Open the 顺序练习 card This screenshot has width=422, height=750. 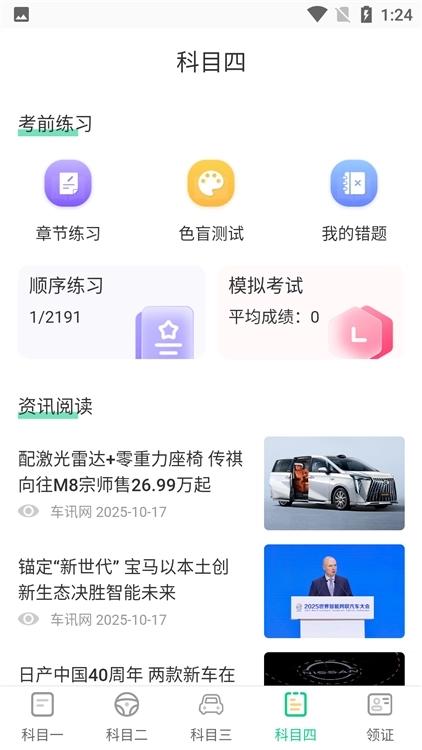pos(111,312)
